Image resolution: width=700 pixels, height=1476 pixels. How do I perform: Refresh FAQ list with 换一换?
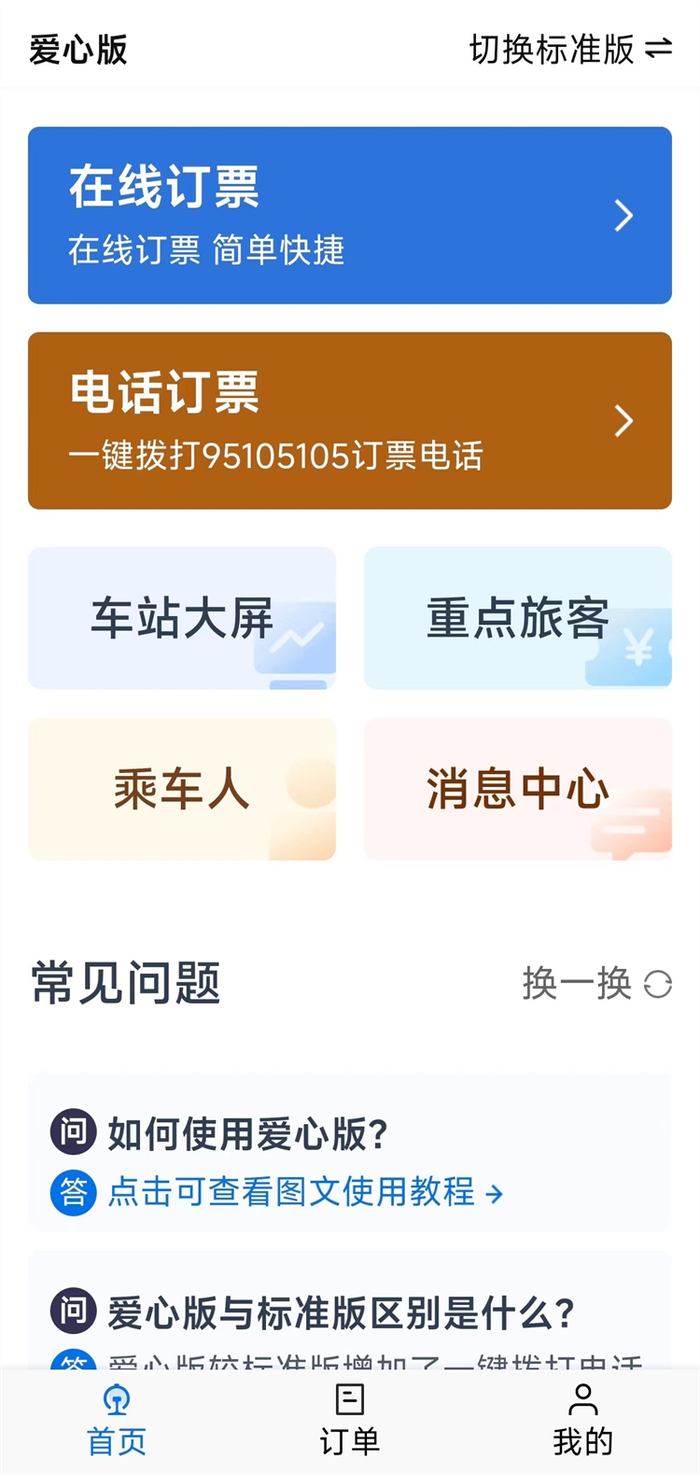coord(596,984)
